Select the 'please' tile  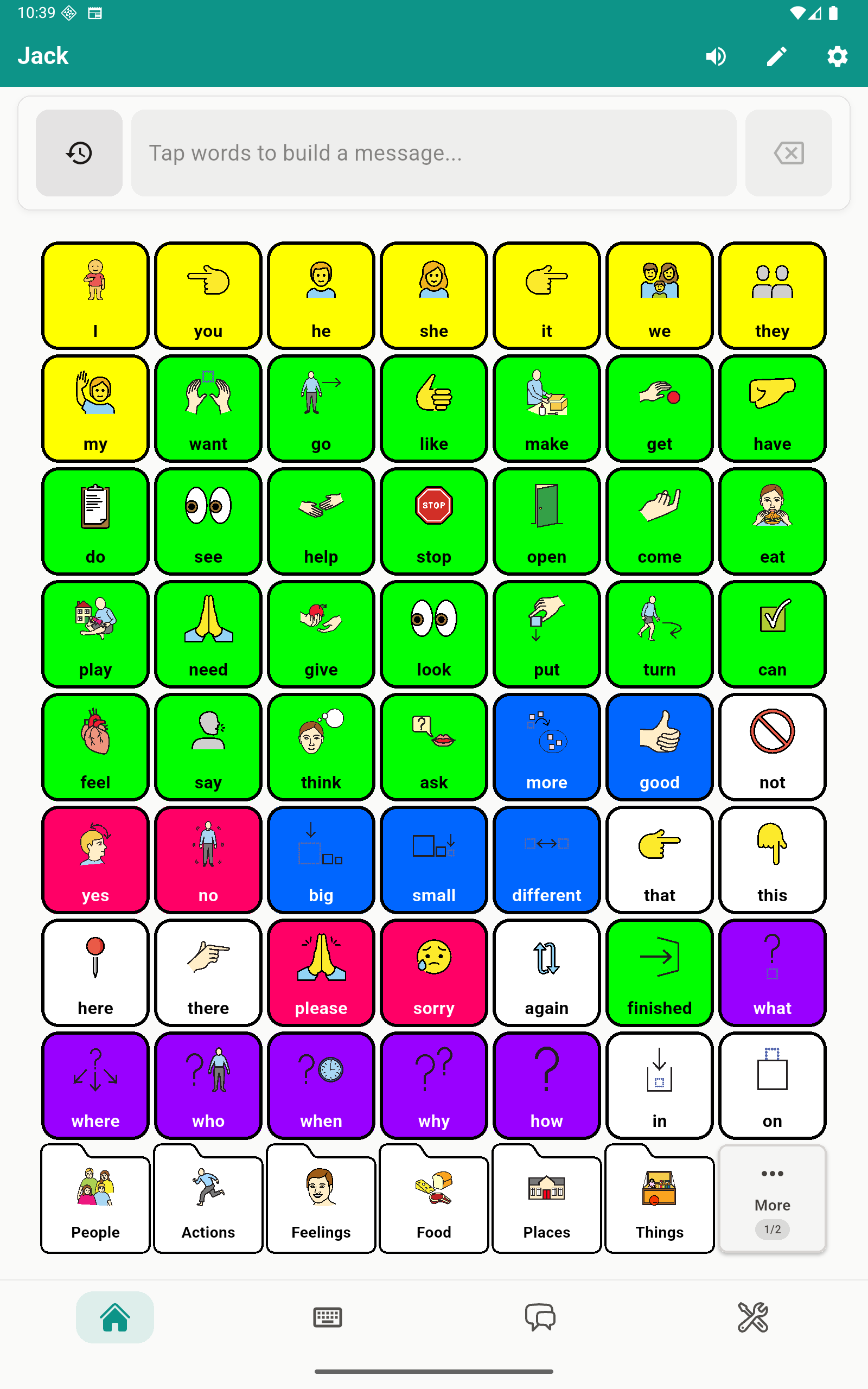pyautogui.click(x=321, y=972)
